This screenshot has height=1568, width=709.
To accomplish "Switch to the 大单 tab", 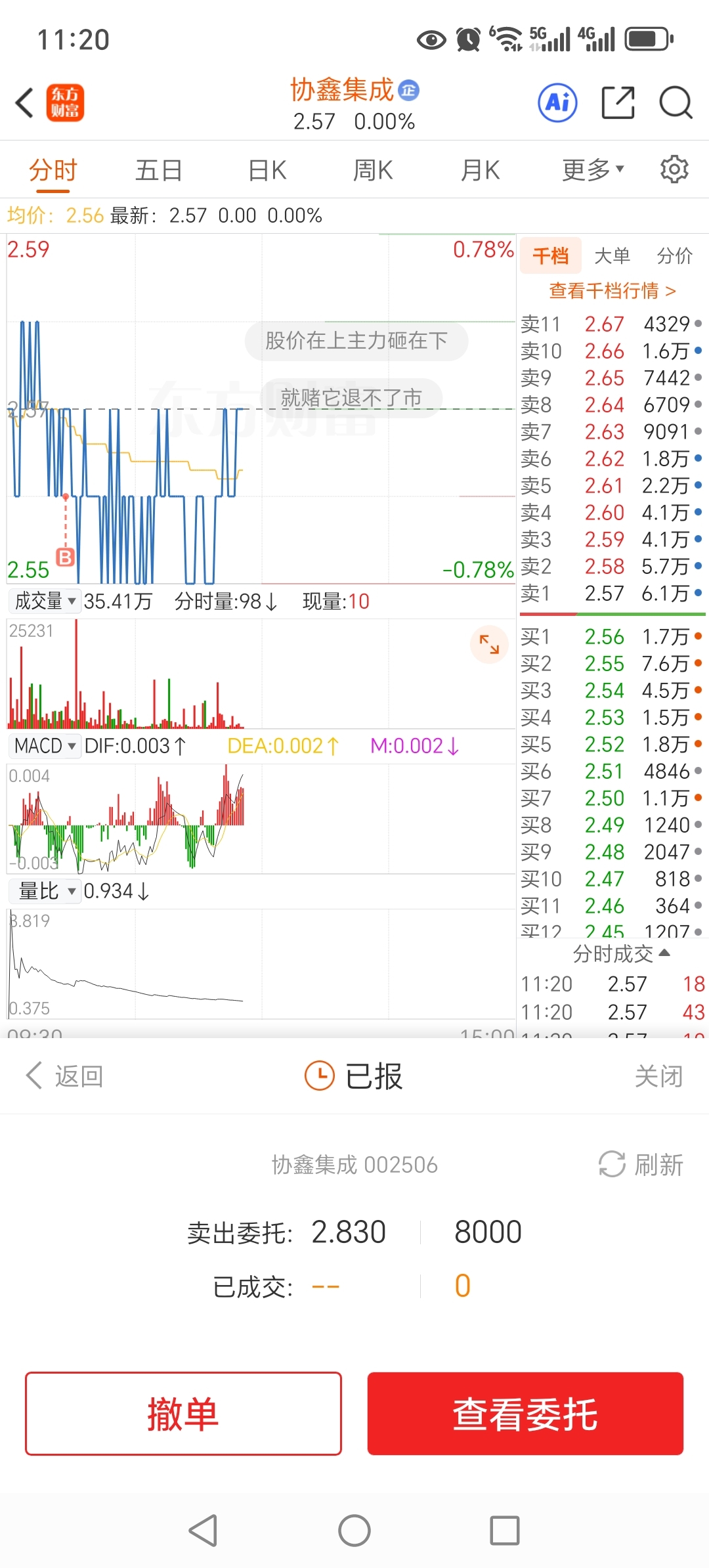I will (x=612, y=255).
